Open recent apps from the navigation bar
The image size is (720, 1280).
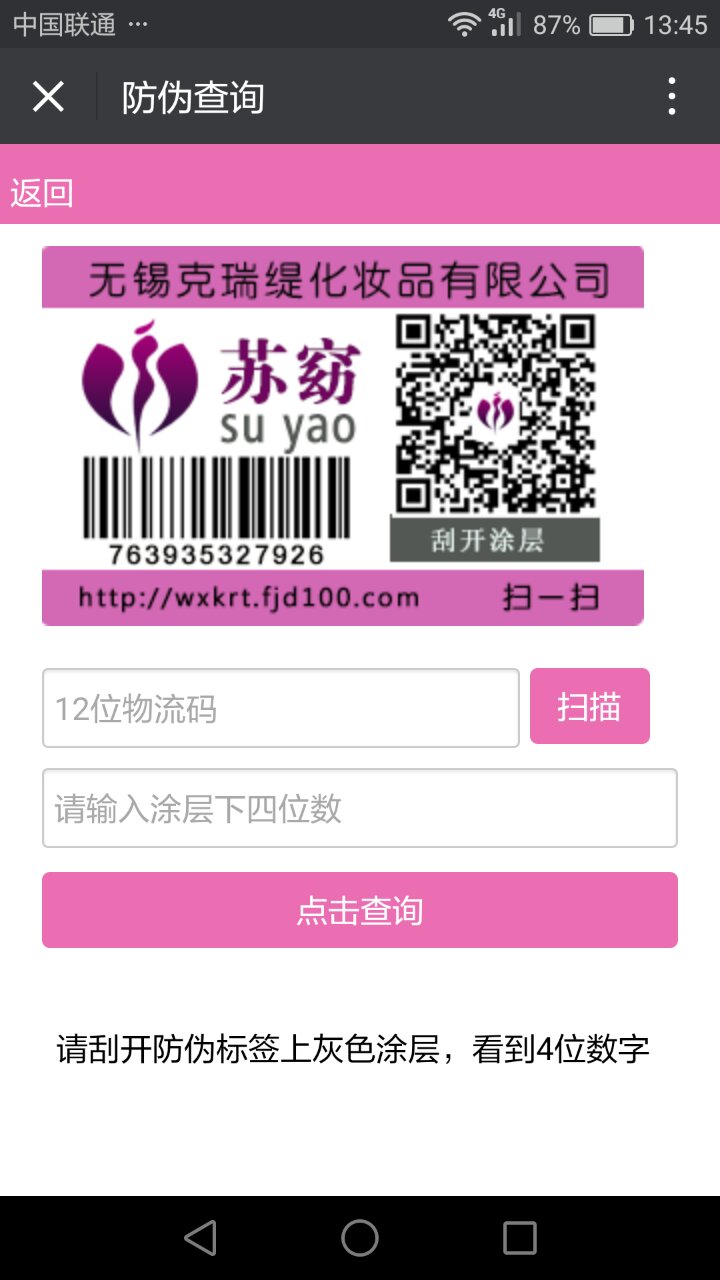click(x=520, y=1238)
